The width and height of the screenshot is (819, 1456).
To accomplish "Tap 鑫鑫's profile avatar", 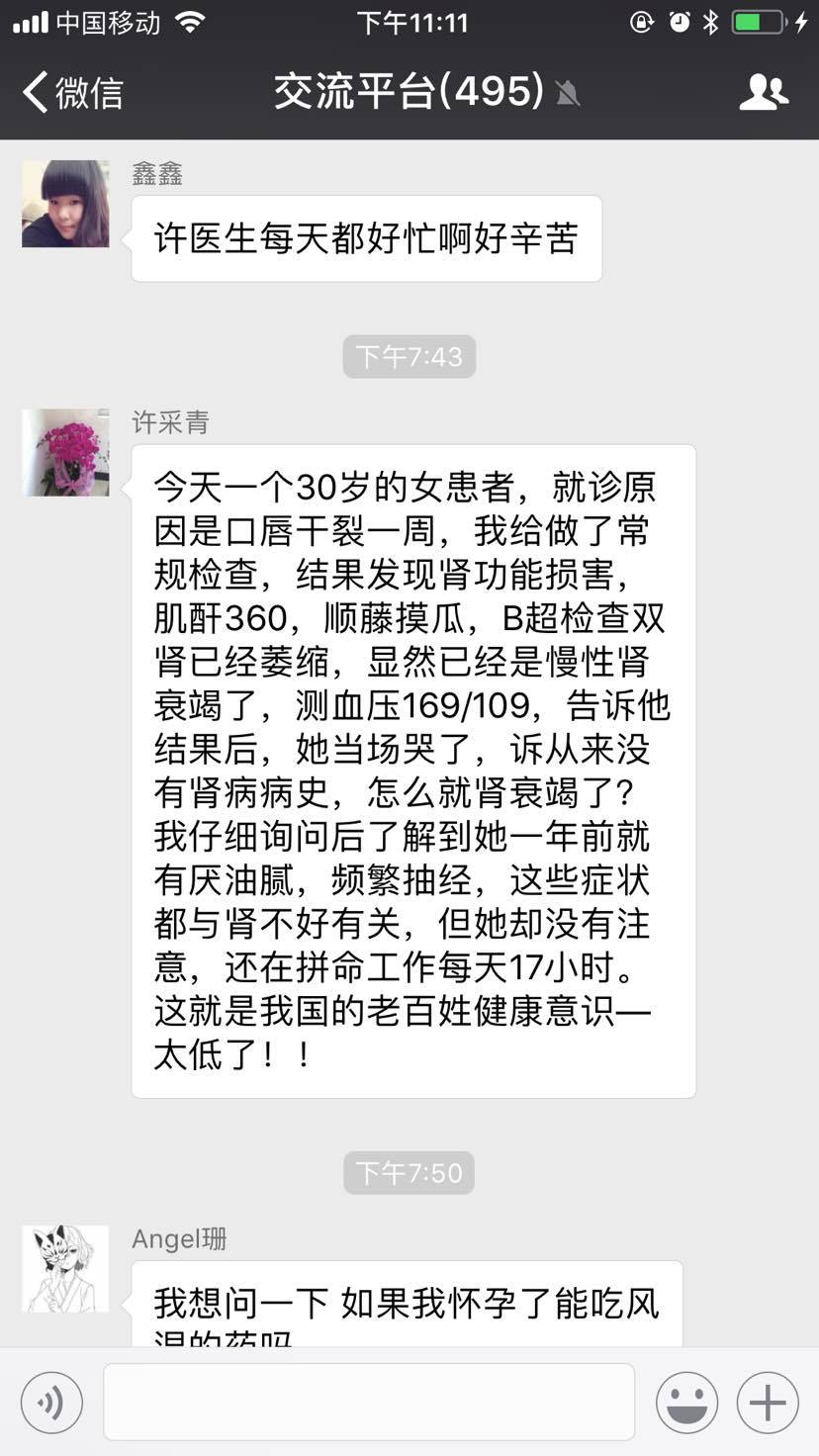I will (x=65, y=204).
